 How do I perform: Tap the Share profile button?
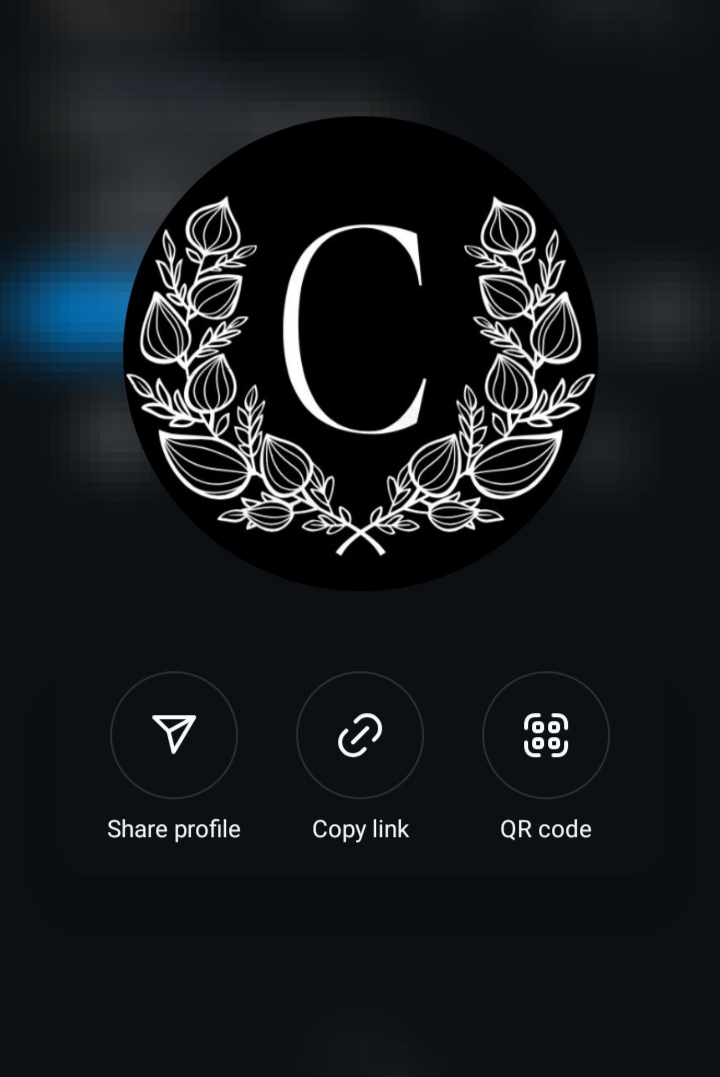(x=174, y=735)
